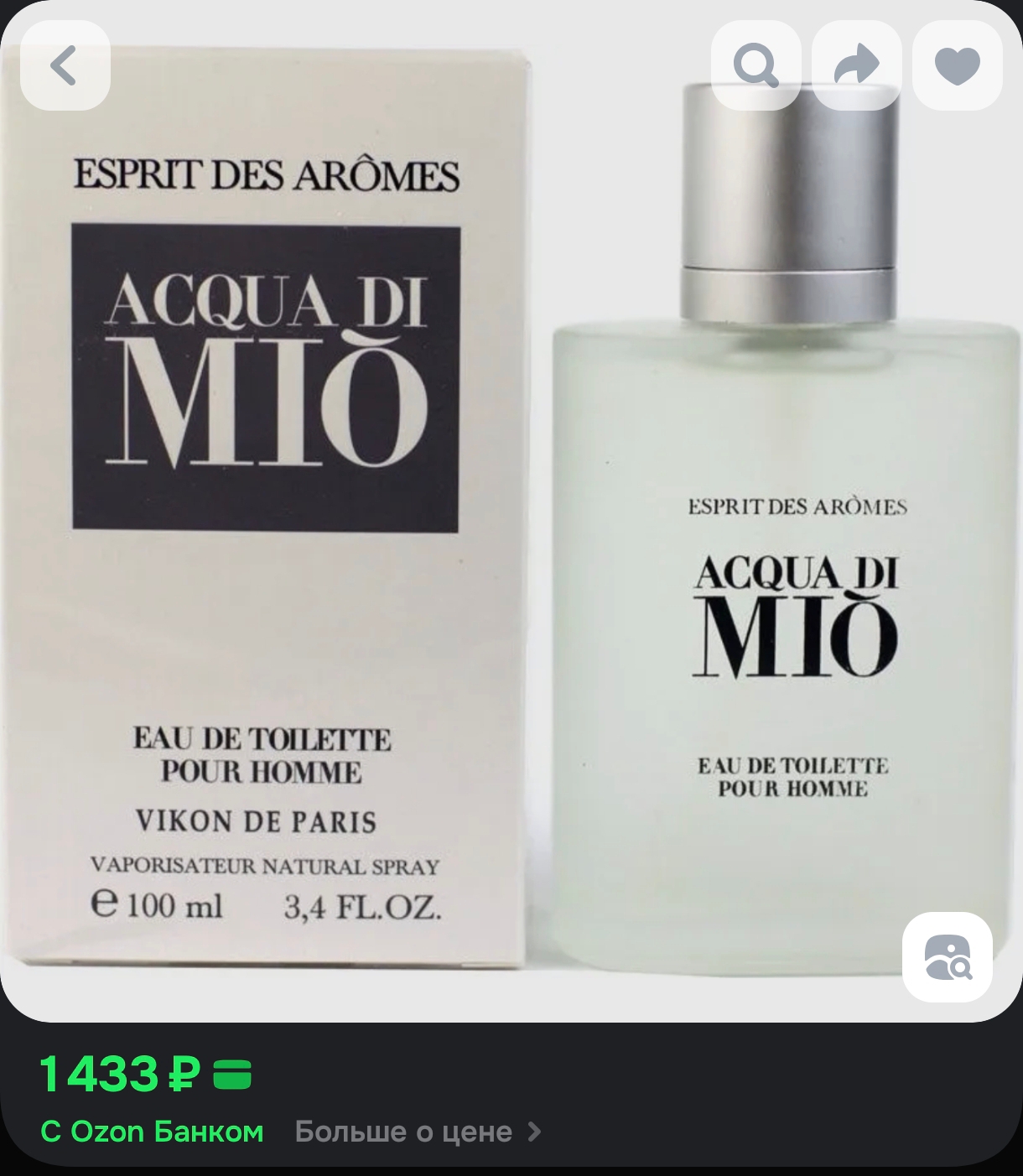Open the search icon
The image size is (1023, 1176).
tap(756, 65)
